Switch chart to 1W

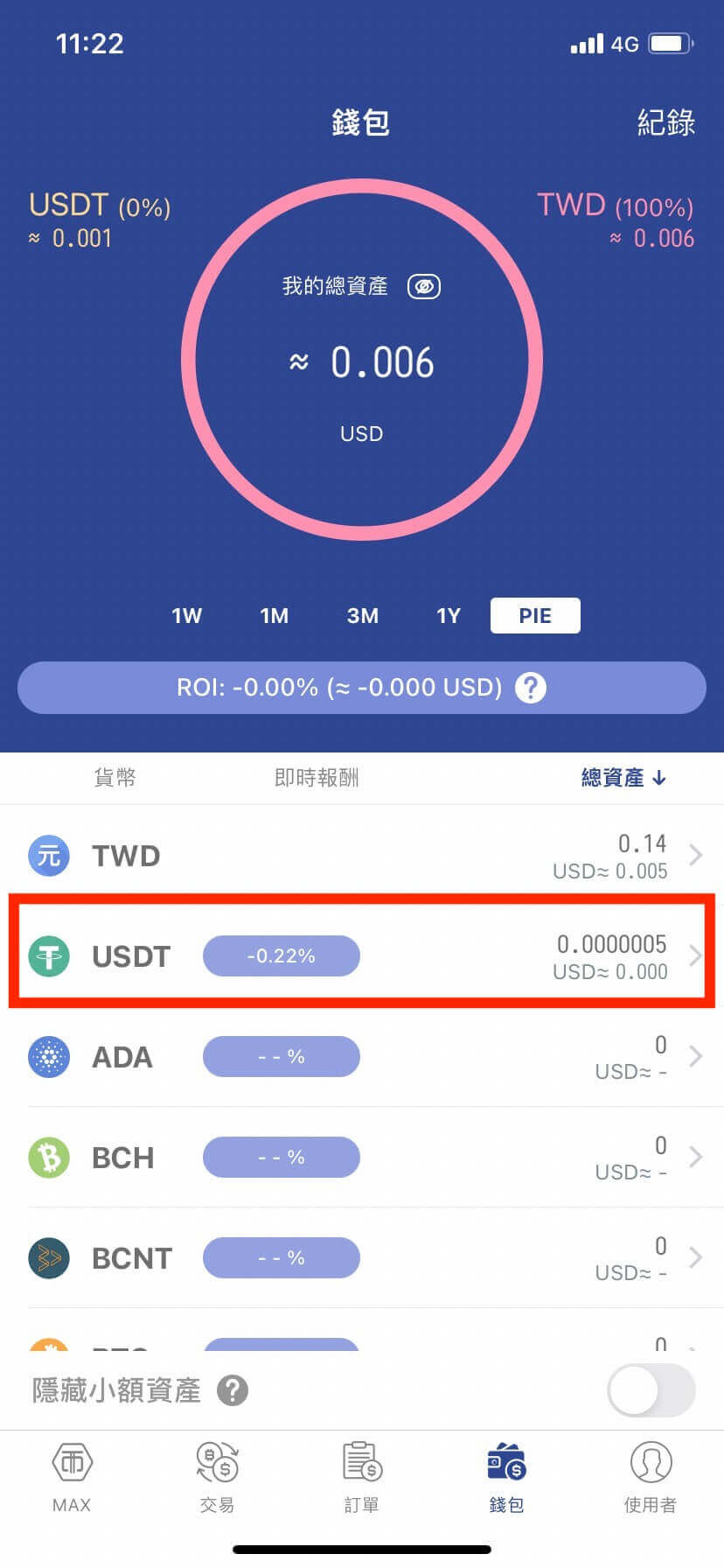point(186,616)
